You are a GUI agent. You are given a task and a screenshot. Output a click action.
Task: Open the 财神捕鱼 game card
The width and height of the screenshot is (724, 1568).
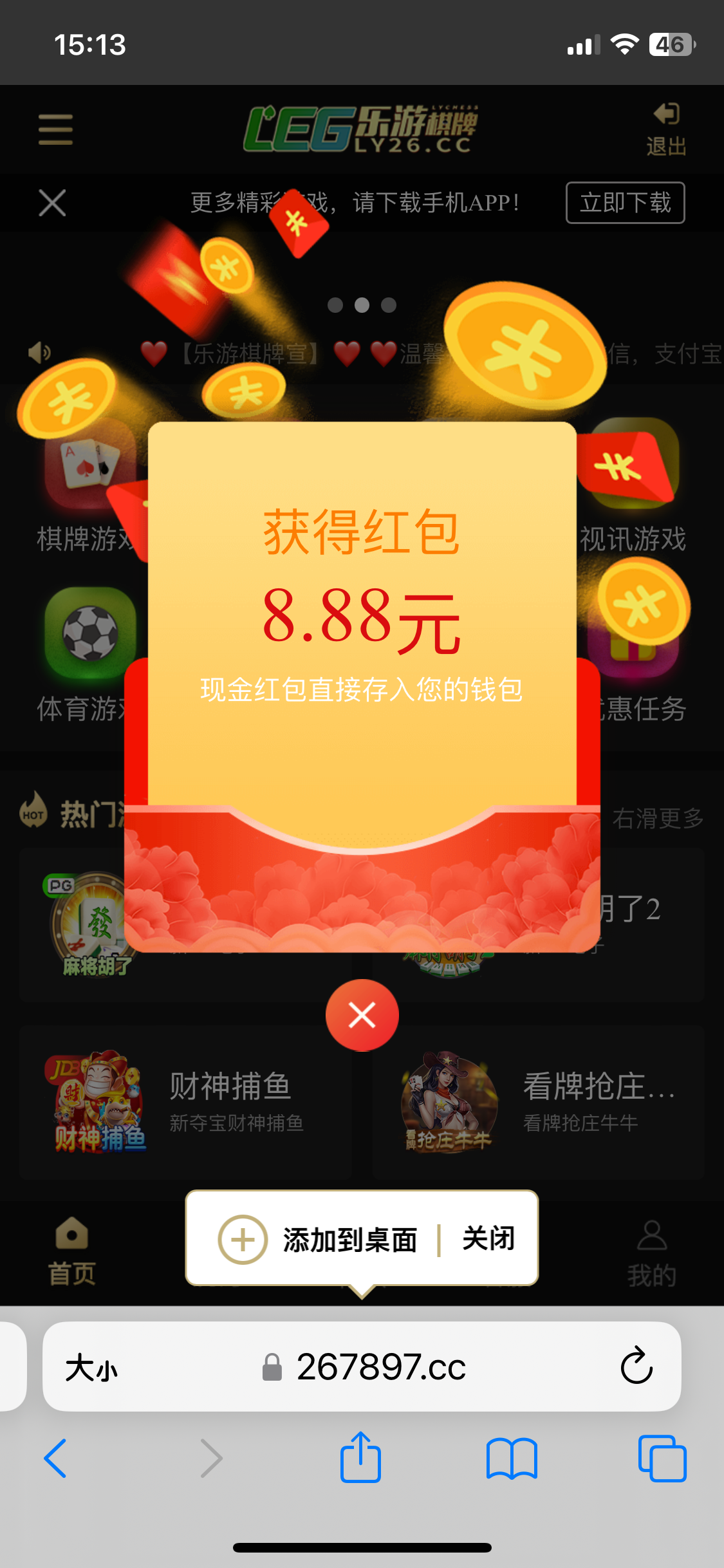(185, 1102)
